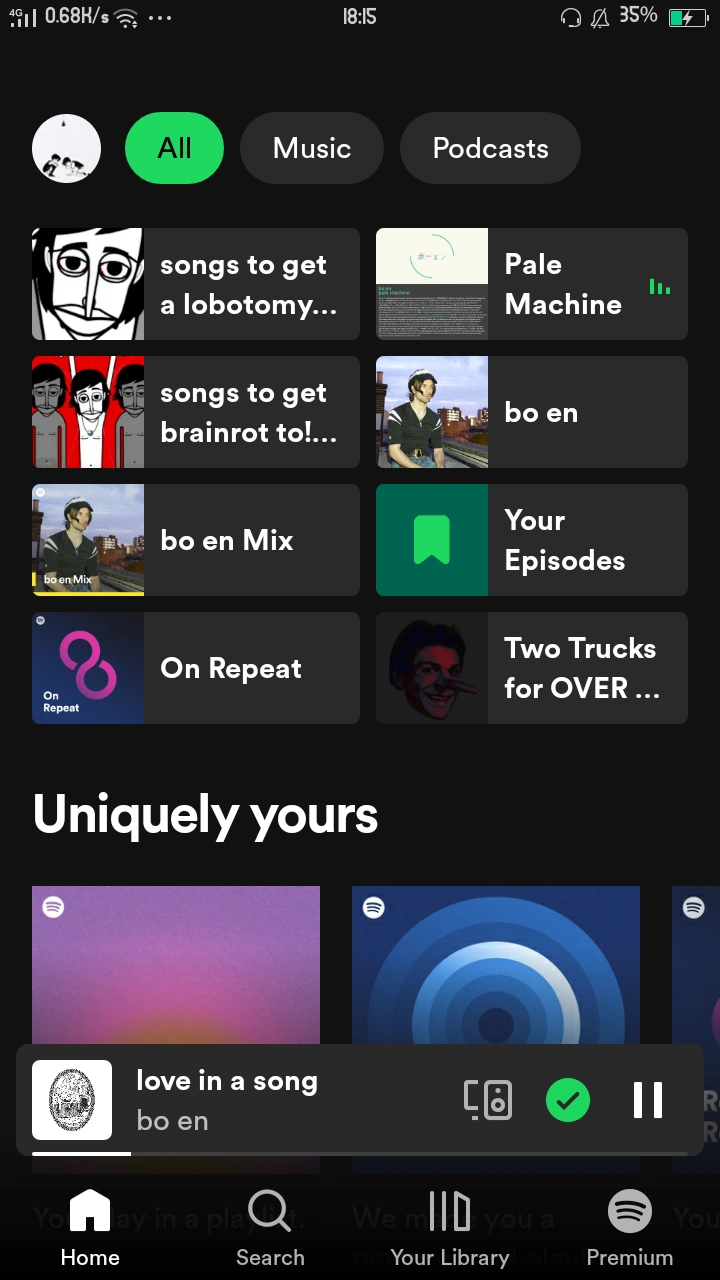Open the Pale Machine album tile
720x1280 pixels.
coord(532,284)
